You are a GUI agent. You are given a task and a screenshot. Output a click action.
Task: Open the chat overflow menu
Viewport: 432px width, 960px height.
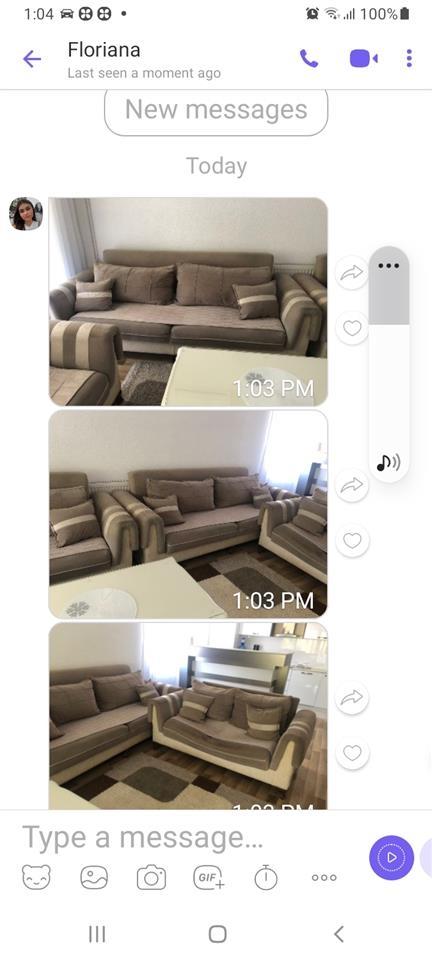409,59
